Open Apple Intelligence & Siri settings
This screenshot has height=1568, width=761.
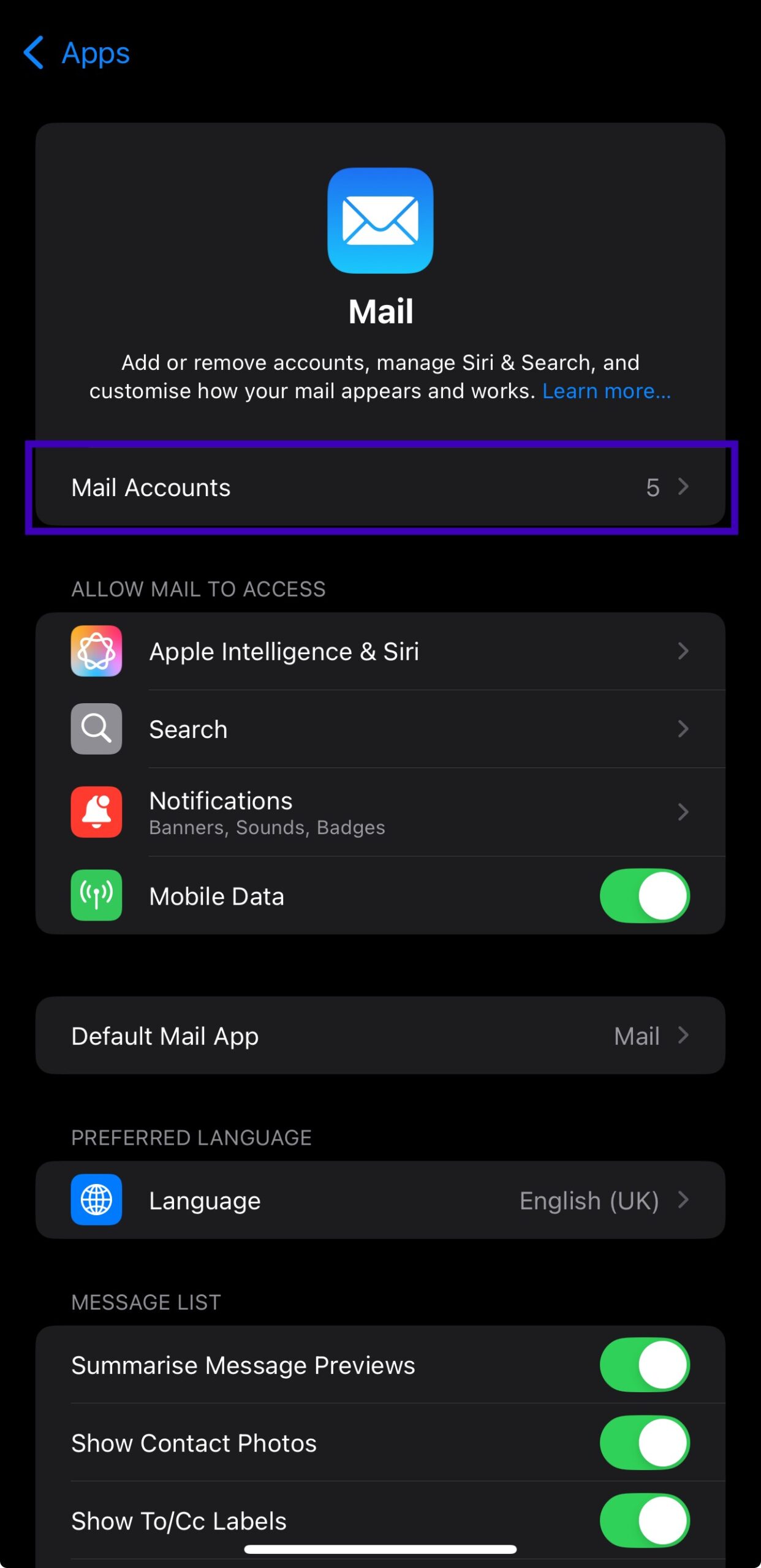click(380, 651)
